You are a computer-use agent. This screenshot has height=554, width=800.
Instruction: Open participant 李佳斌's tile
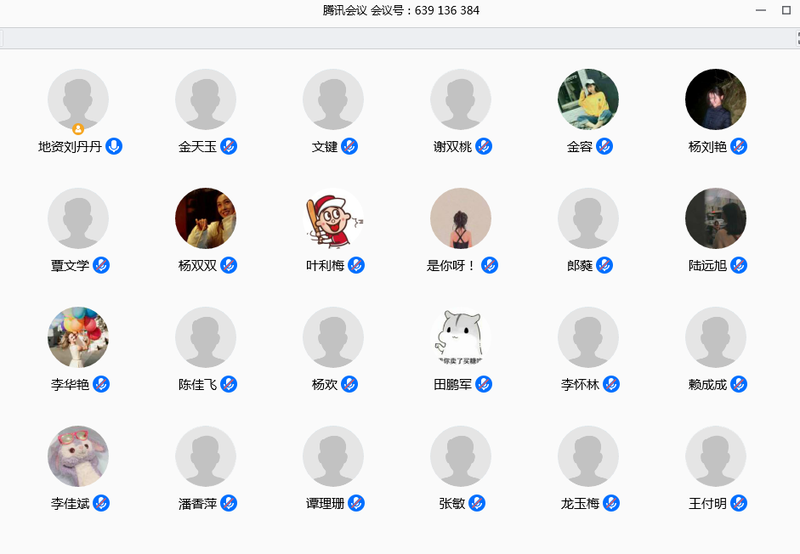click(78, 457)
